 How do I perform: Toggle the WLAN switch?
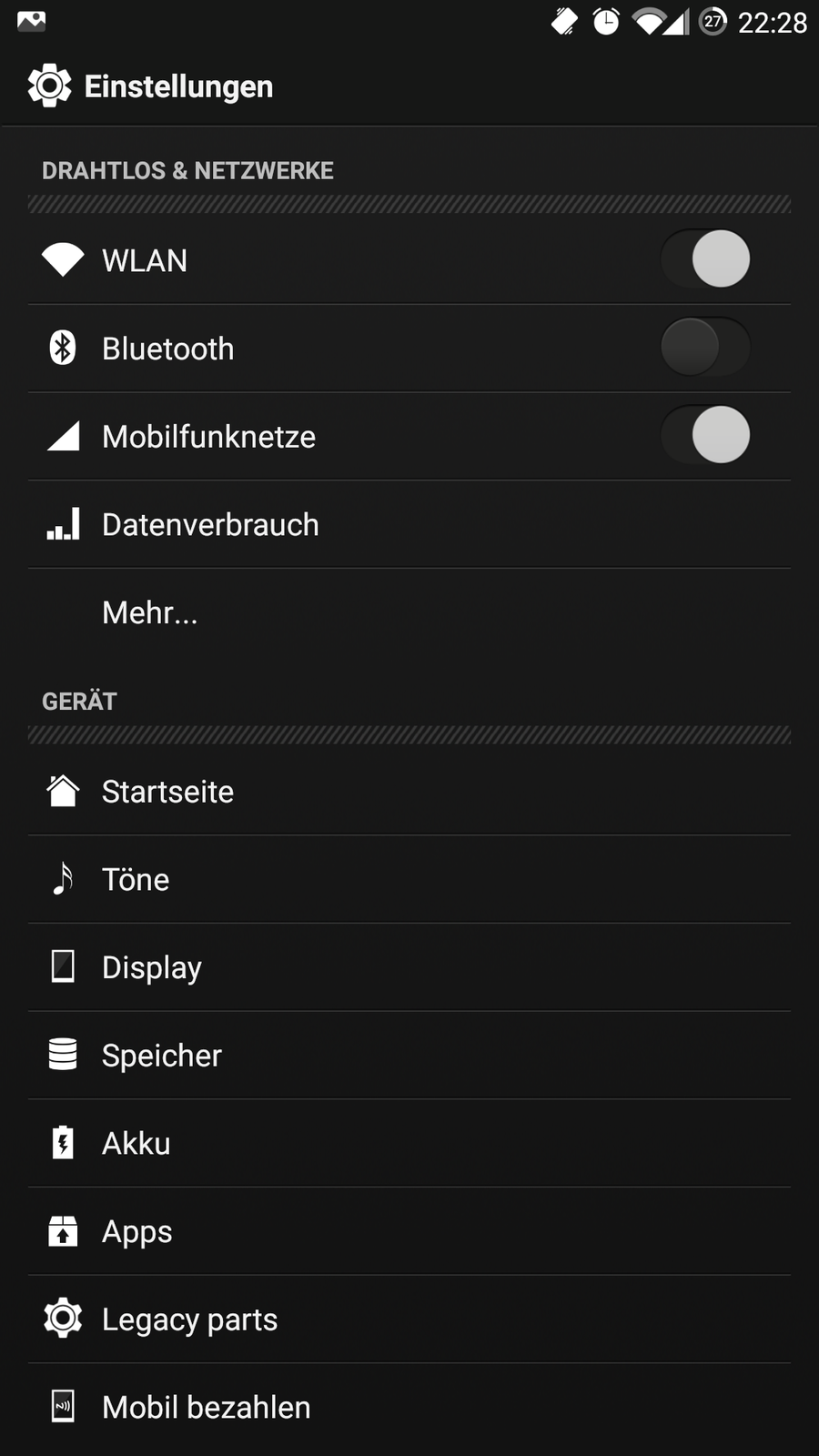click(x=705, y=259)
